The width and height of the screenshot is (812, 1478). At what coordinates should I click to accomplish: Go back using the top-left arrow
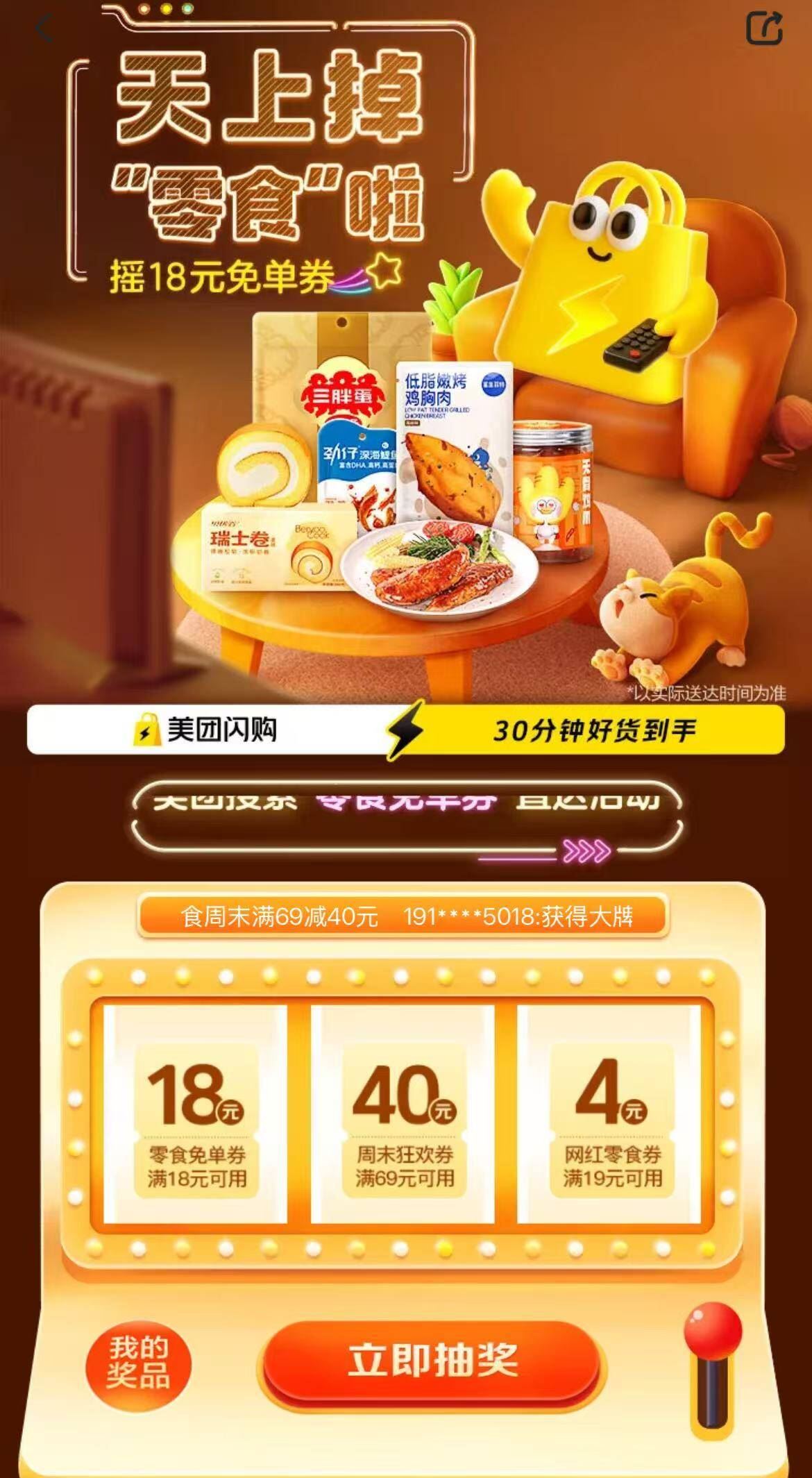point(44,29)
